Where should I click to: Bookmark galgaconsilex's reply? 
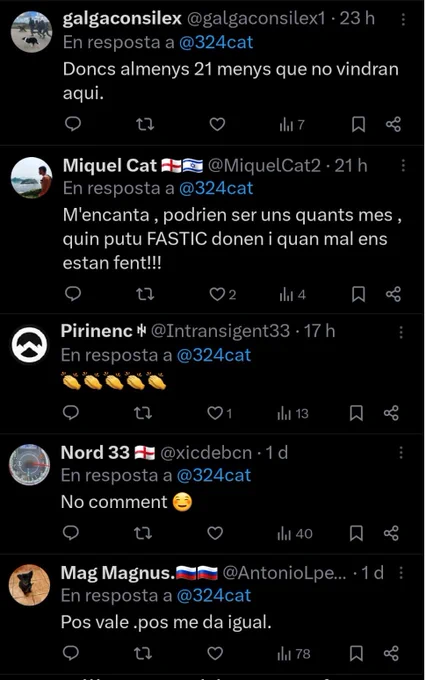358,124
